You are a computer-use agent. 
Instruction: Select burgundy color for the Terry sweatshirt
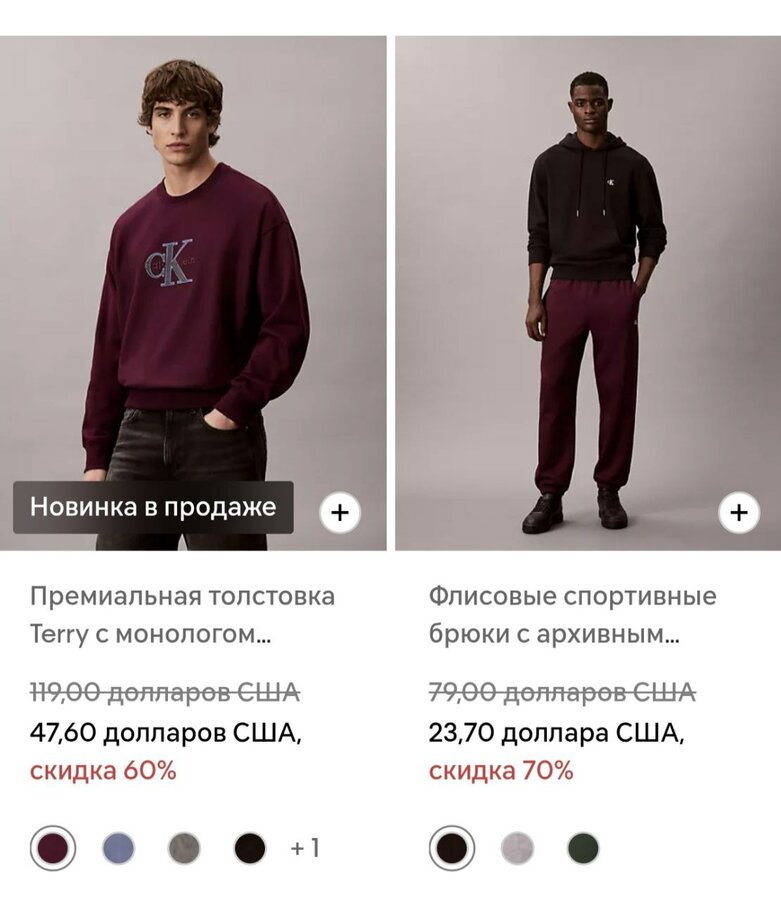[52, 849]
